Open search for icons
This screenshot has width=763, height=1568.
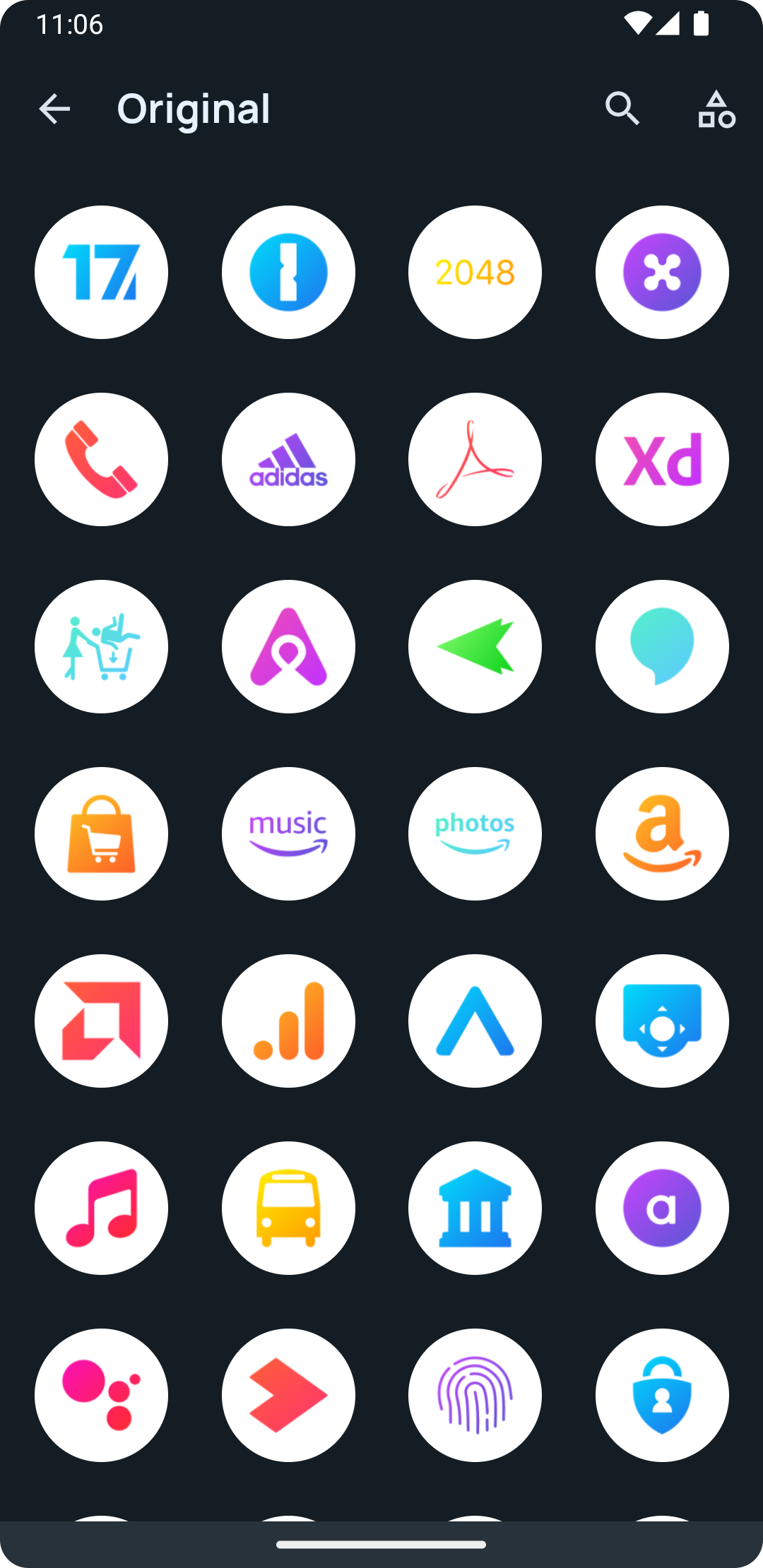point(622,109)
